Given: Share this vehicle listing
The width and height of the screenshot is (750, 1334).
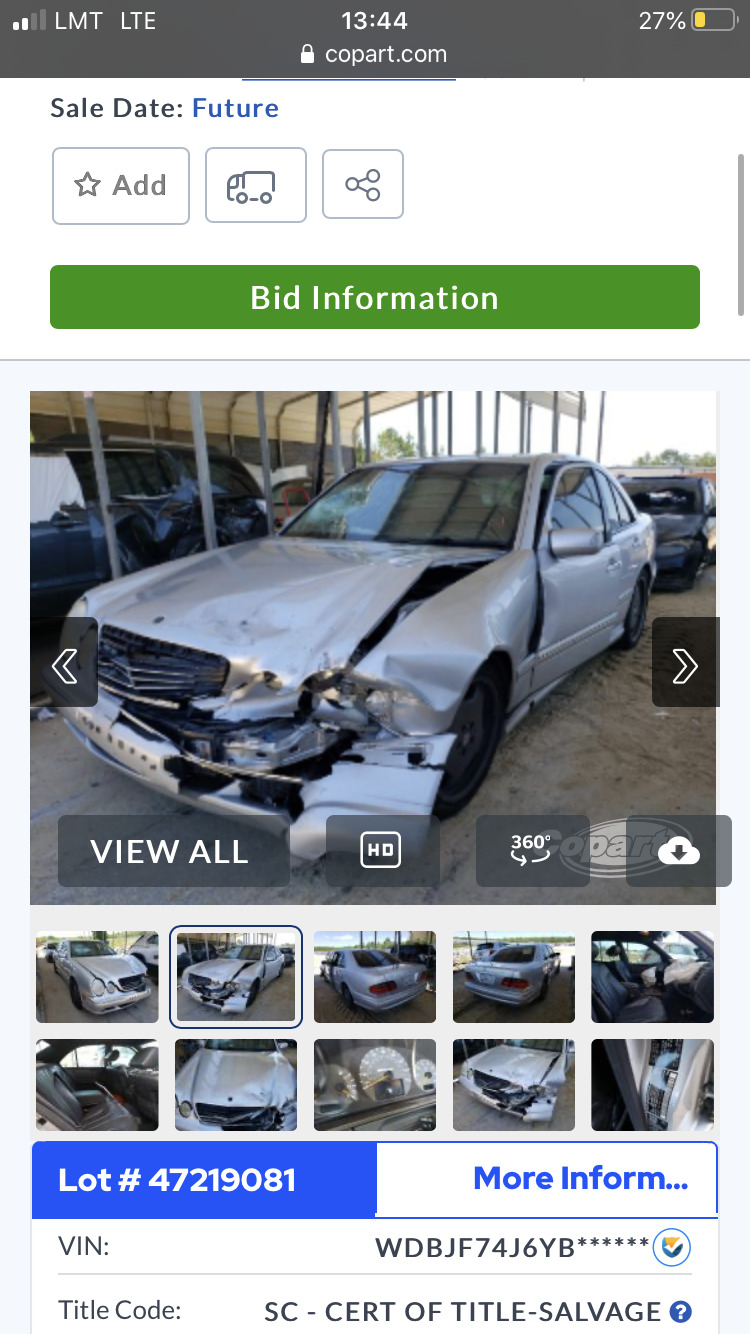Looking at the screenshot, I should 362,185.
